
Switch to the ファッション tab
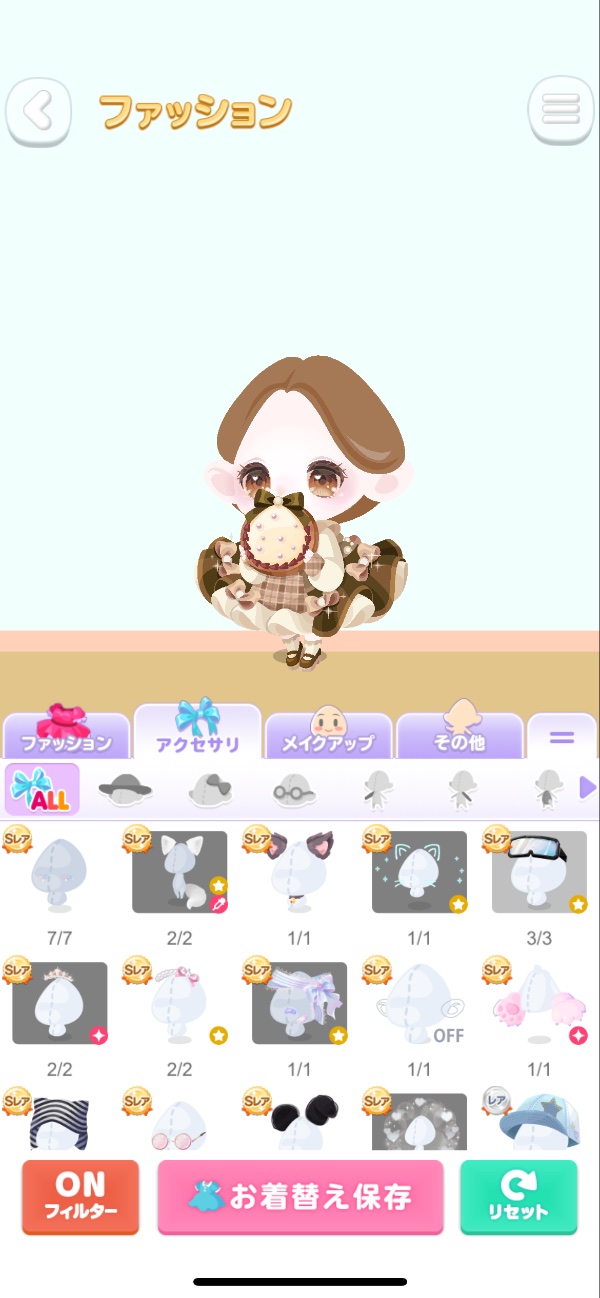pyautogui.click(x=66, y=735)
